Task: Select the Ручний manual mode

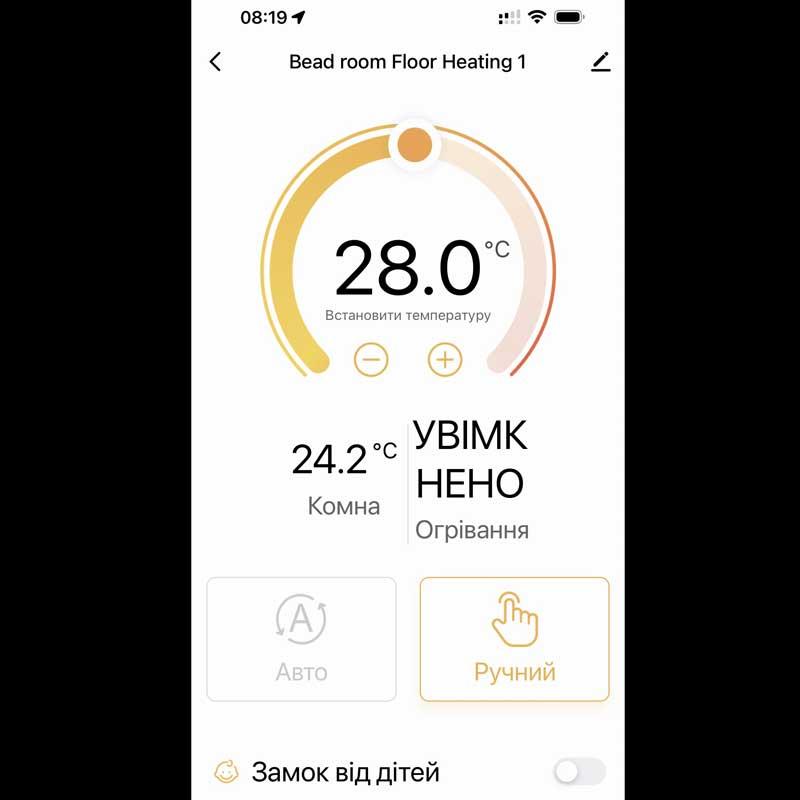Action: [514, 639]
